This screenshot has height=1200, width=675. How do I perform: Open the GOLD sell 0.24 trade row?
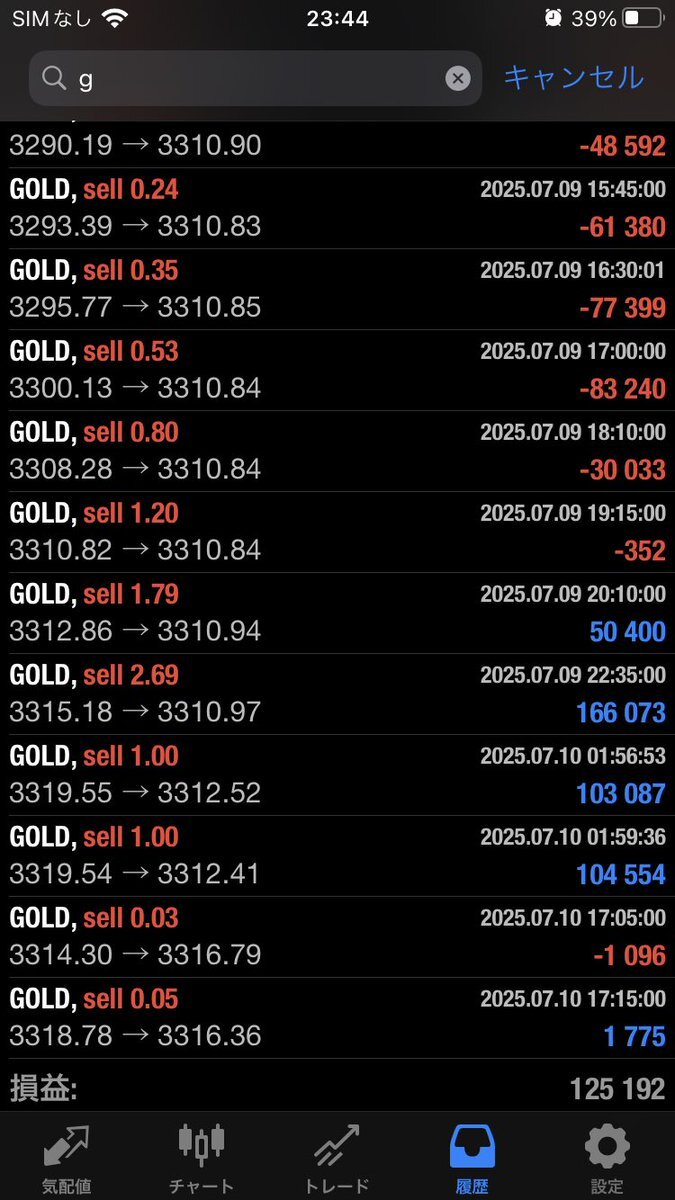[337, 208]
